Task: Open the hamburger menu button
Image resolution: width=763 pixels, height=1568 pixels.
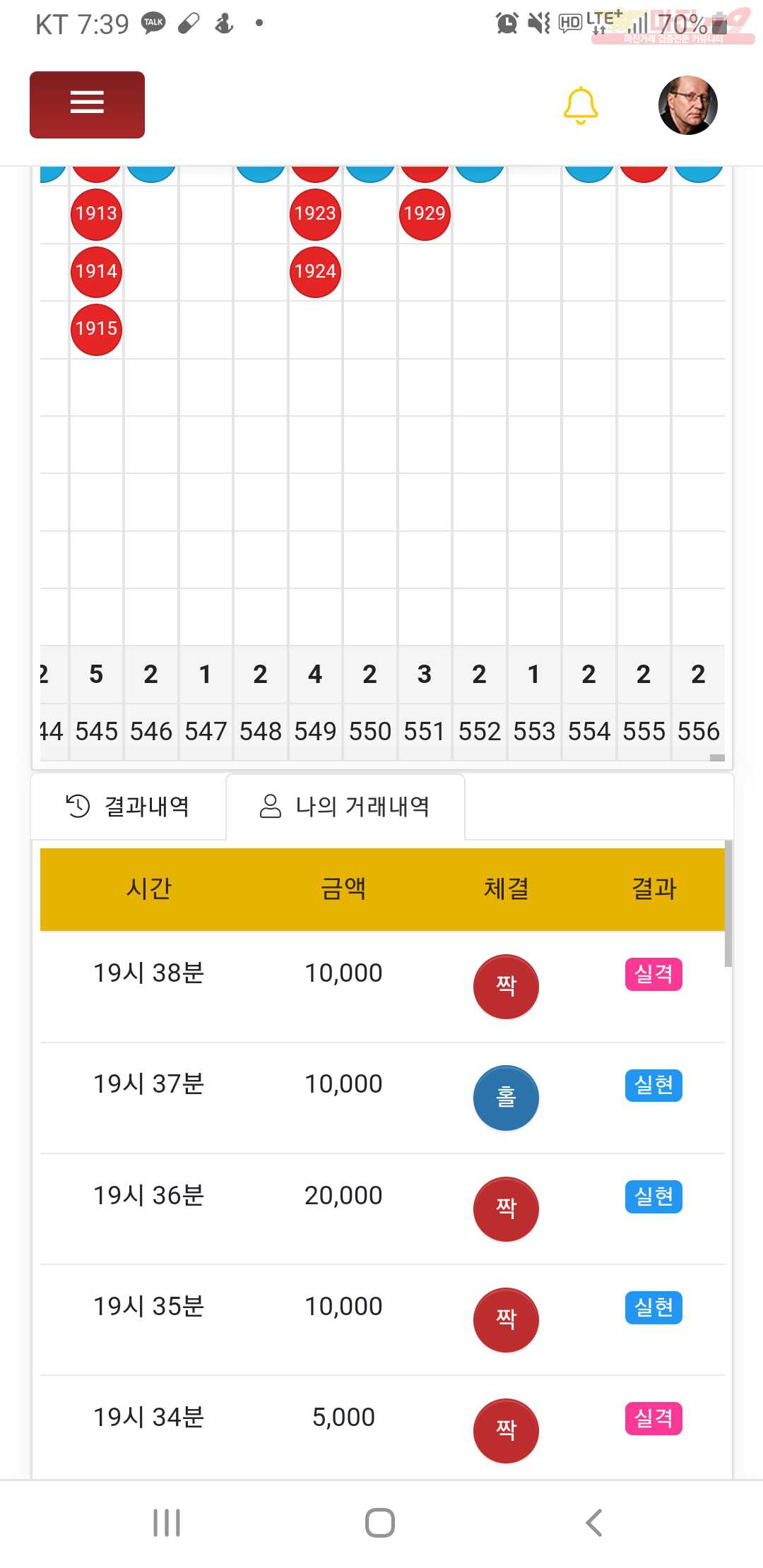Action: click(x=87, y=105)
